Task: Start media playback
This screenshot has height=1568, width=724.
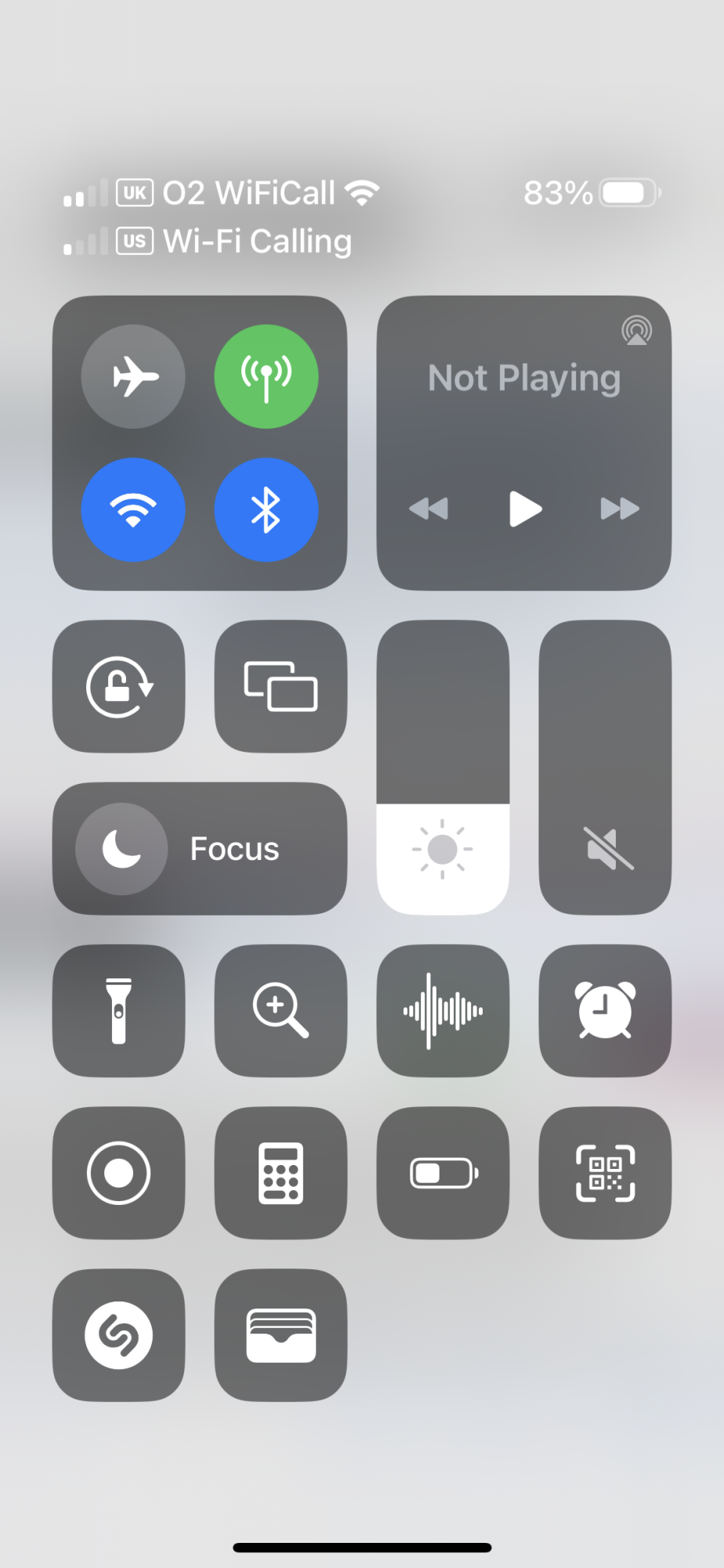Action: [x=525, y=509]
